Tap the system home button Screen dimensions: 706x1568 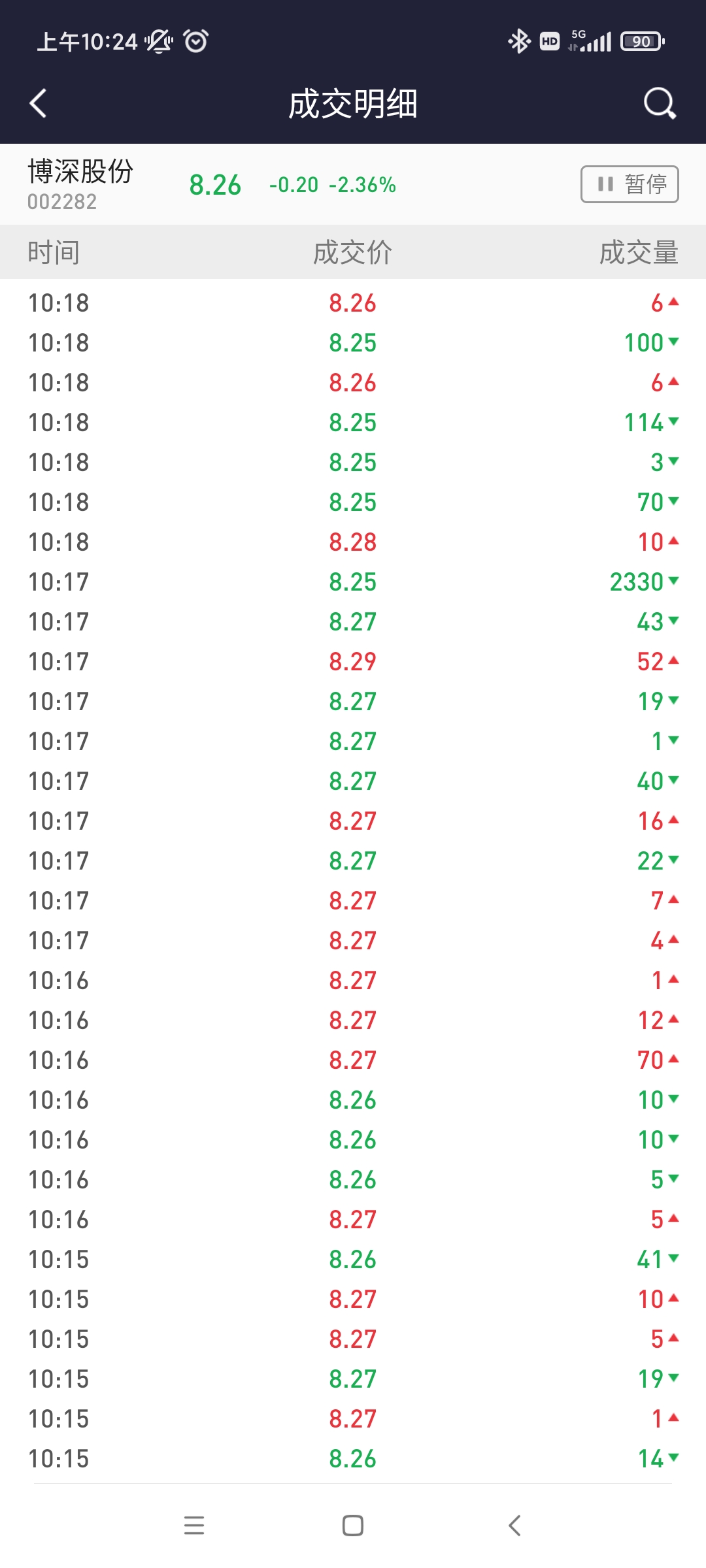353,1526
